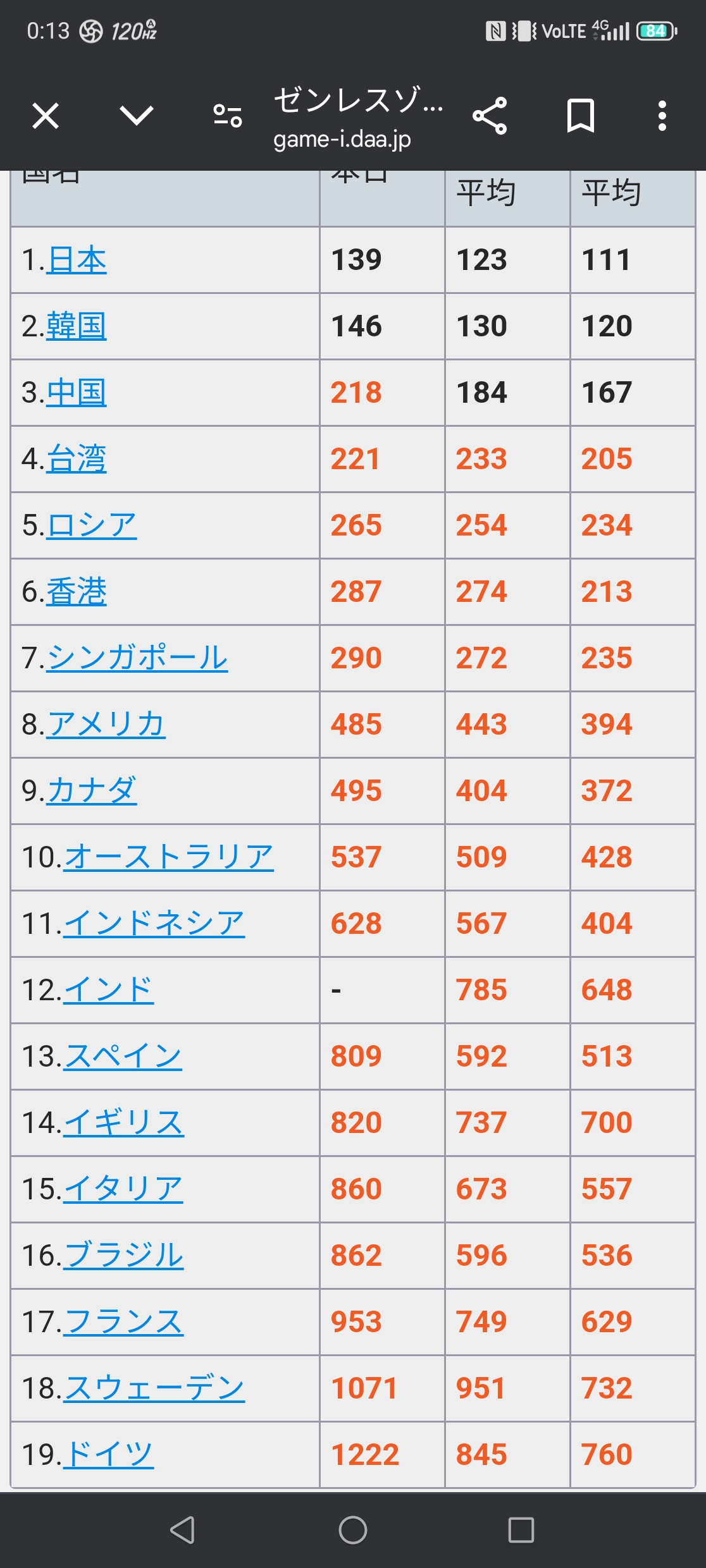This screenshot has width=706, height=1568.
Task: Bookmark this page
Action: click(580, 116)
